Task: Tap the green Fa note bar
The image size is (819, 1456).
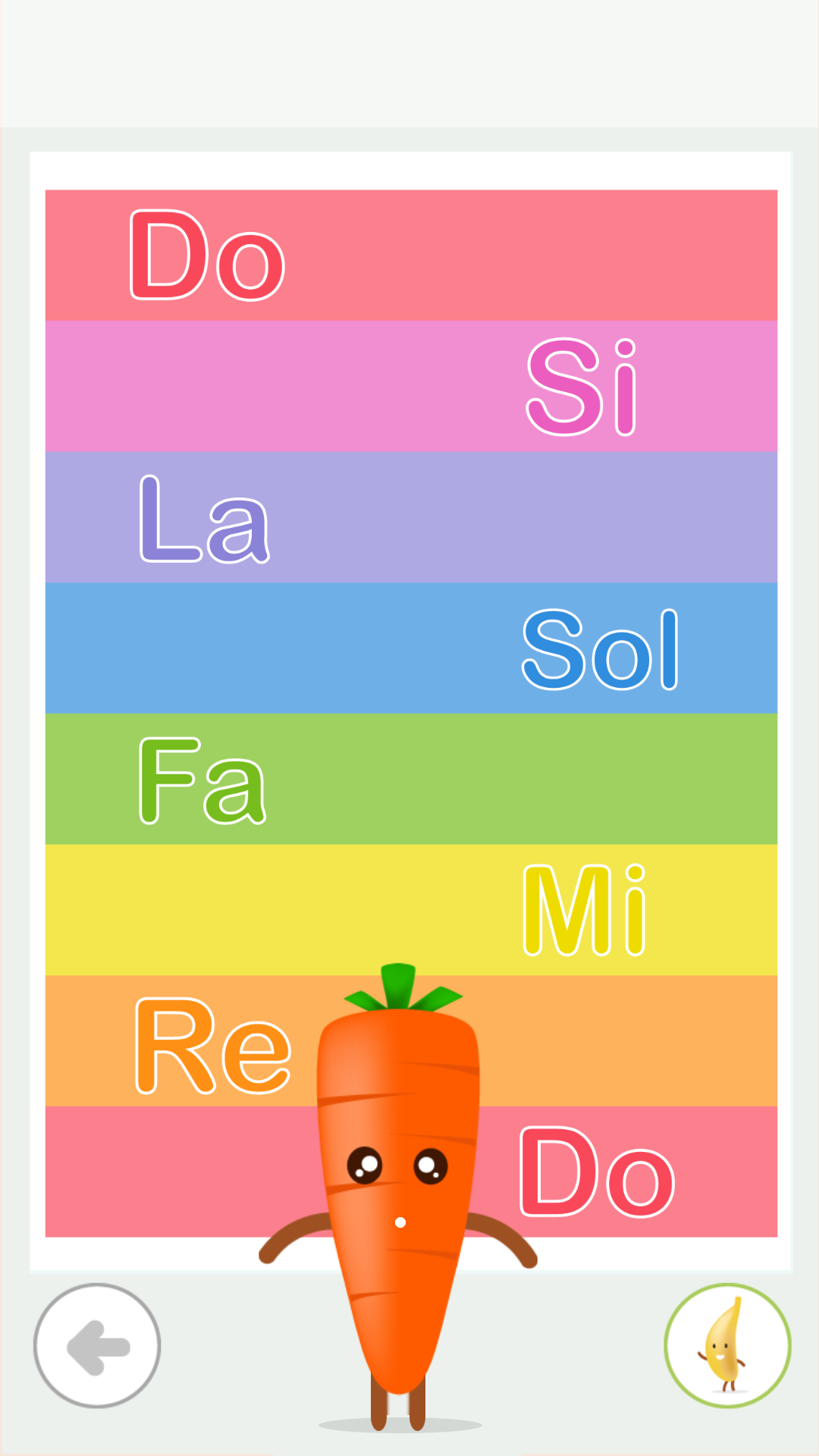Action: (x=411, y=779)
